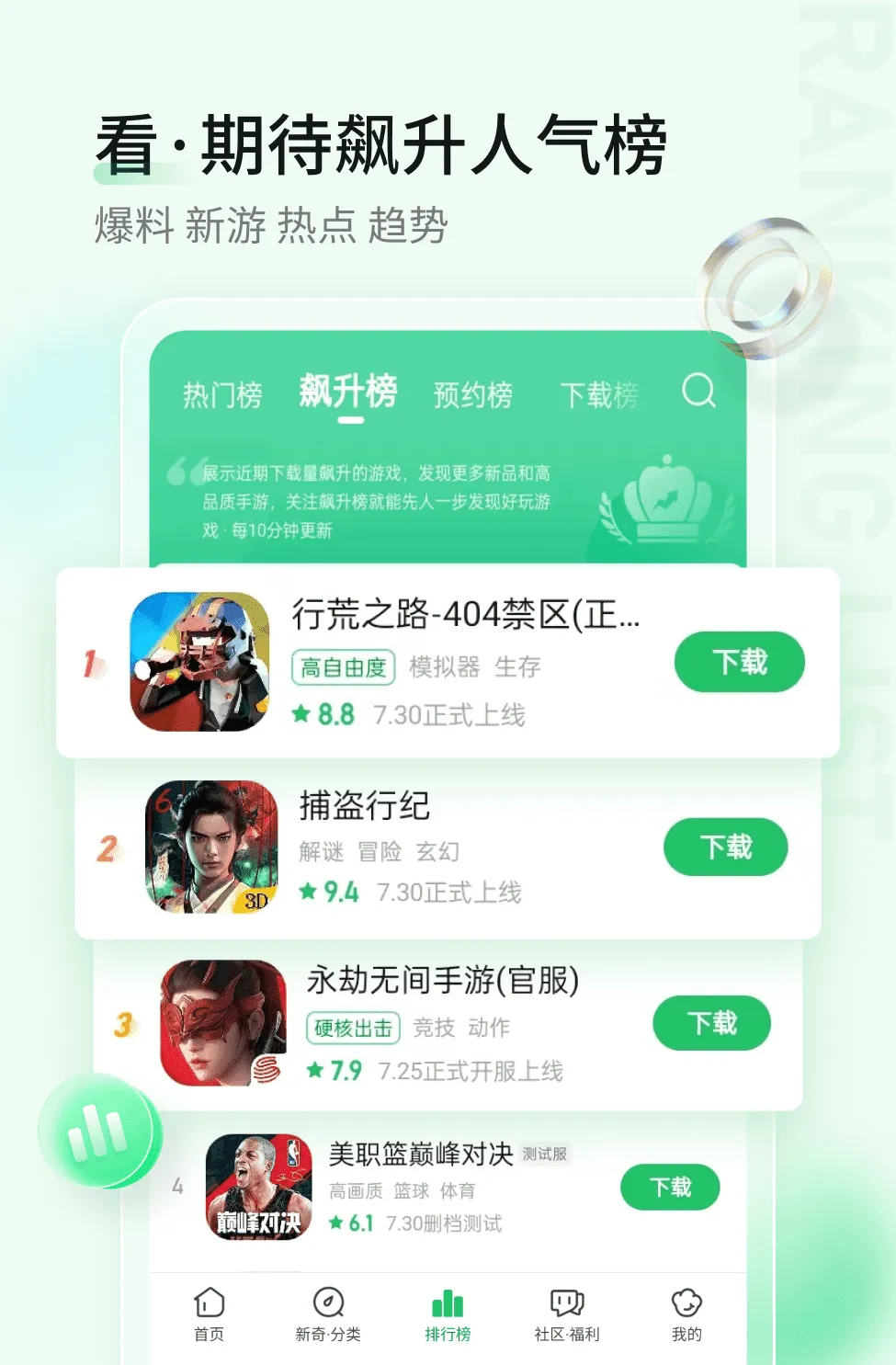This screenshot has height=1365, width=896.
Task: Tap the 高自由度 tag label
Action: pos(344,667)
